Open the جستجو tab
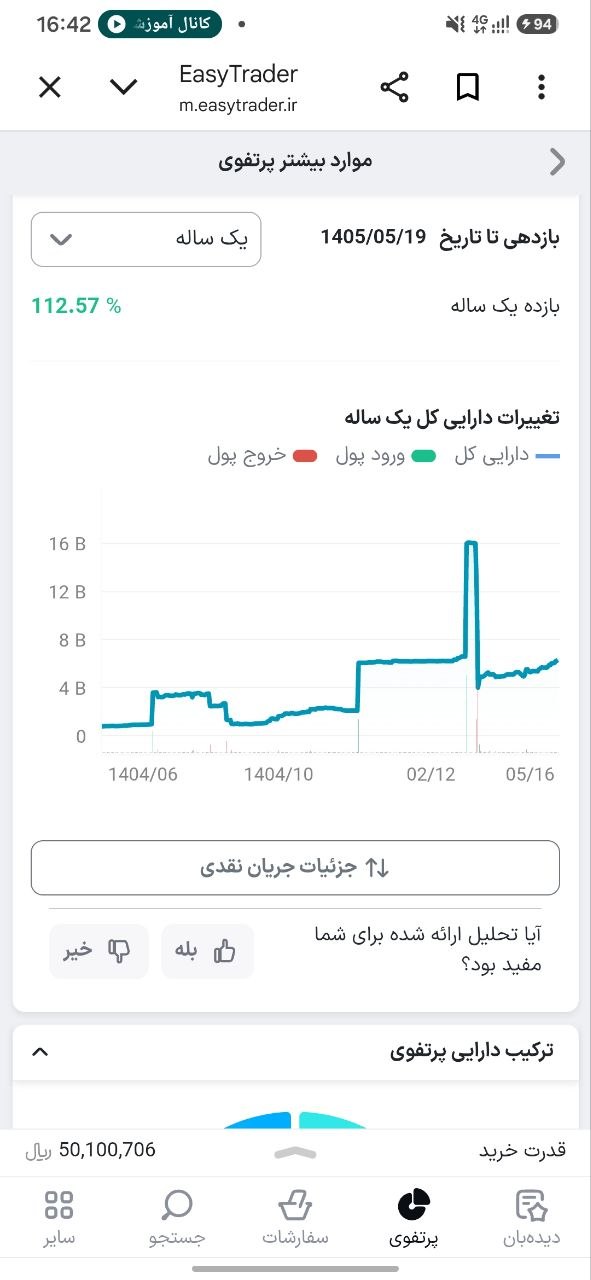Viewport: 591px width, 1280px height. point(177,1218)
